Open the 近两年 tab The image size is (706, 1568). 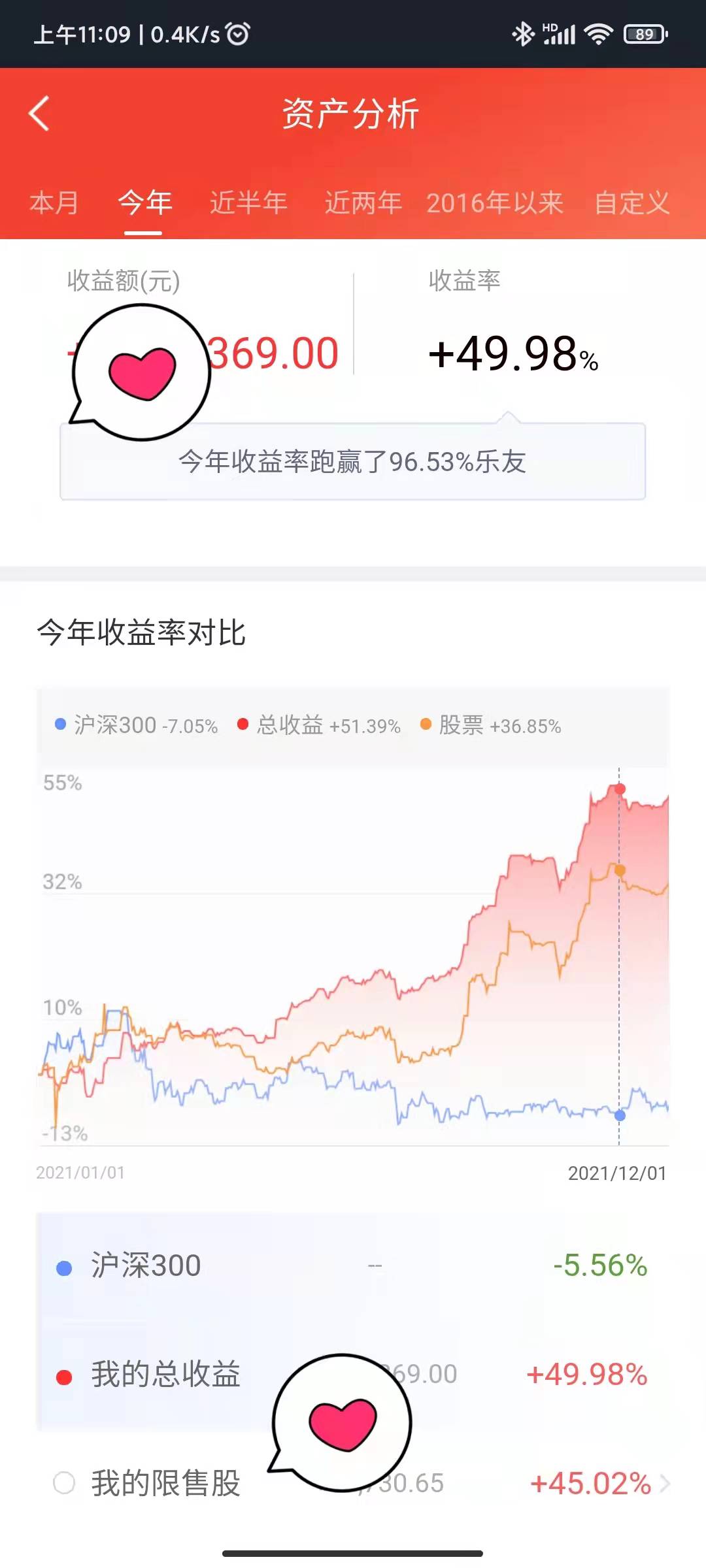point(363,203)
